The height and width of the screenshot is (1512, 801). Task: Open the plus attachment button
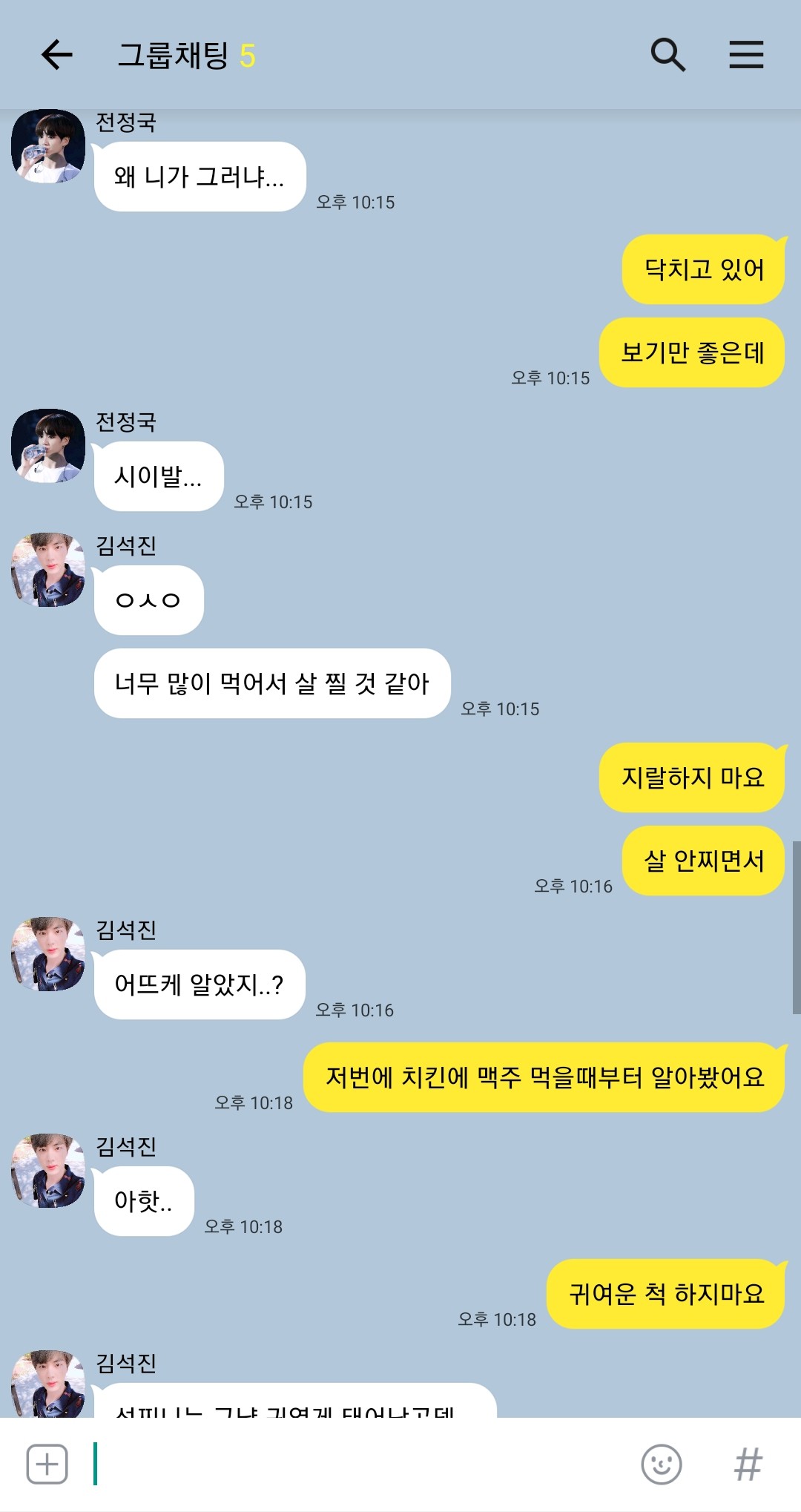point(47,1464)
